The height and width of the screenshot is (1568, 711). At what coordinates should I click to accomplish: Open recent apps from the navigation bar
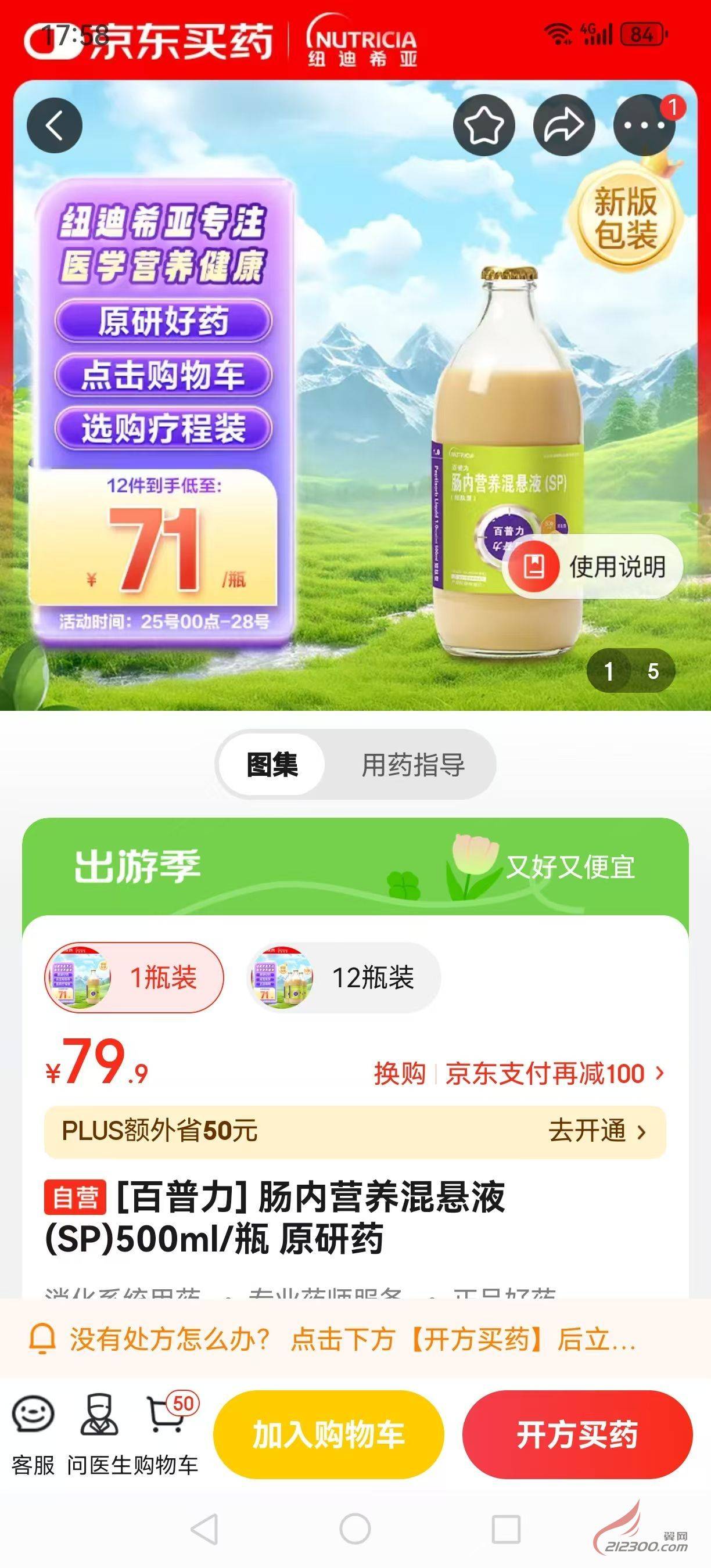505,1529
